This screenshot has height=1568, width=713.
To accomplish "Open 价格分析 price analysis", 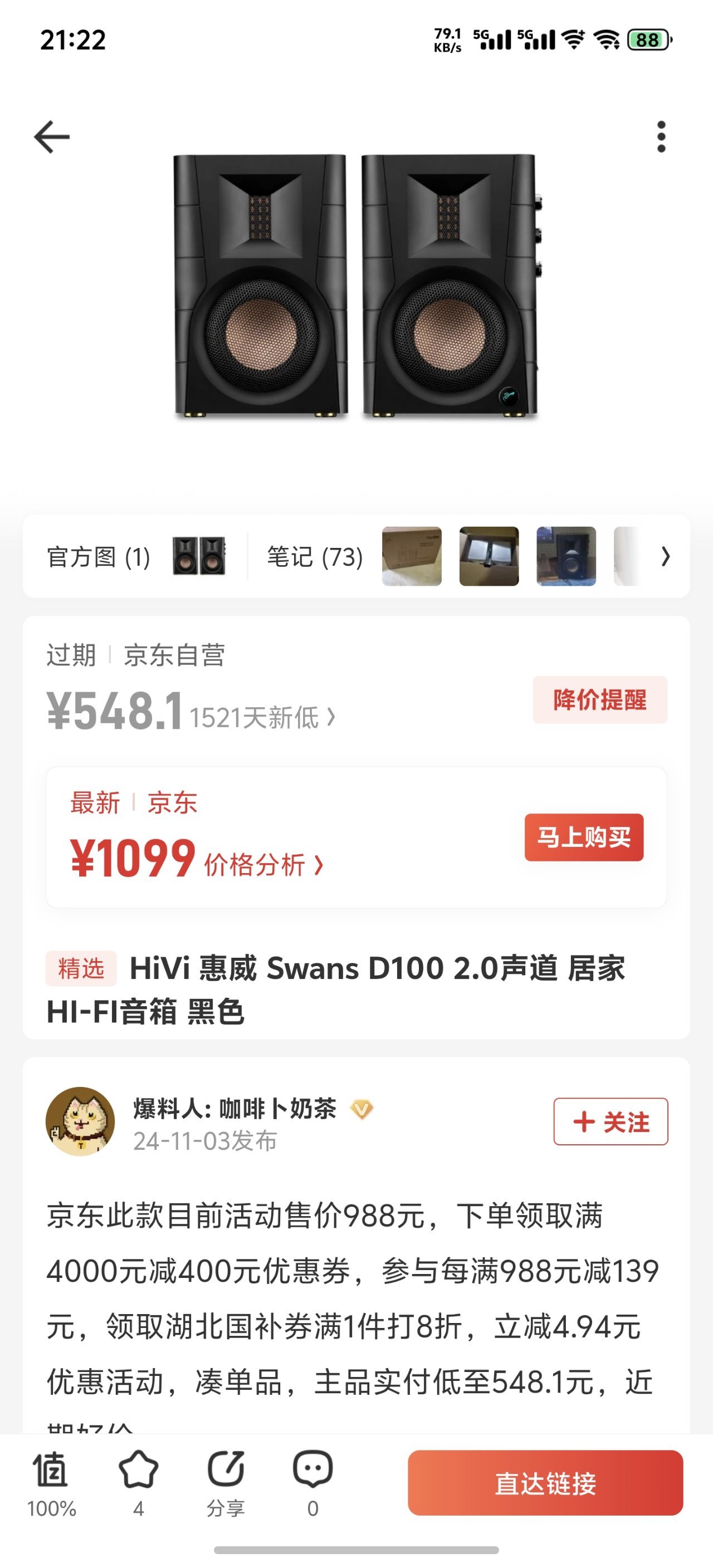I will (x=263, y=864).
